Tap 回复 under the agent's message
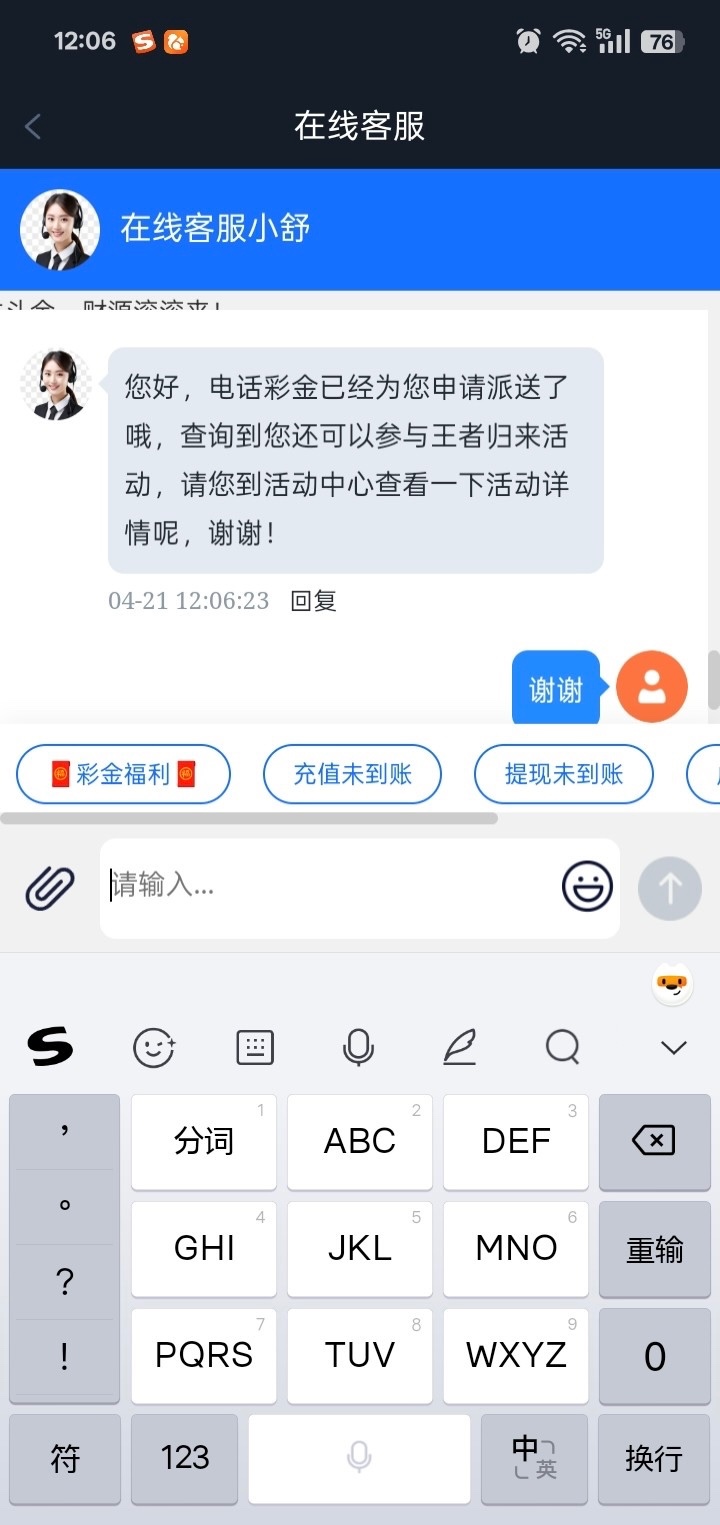 [x=313, y=601]
